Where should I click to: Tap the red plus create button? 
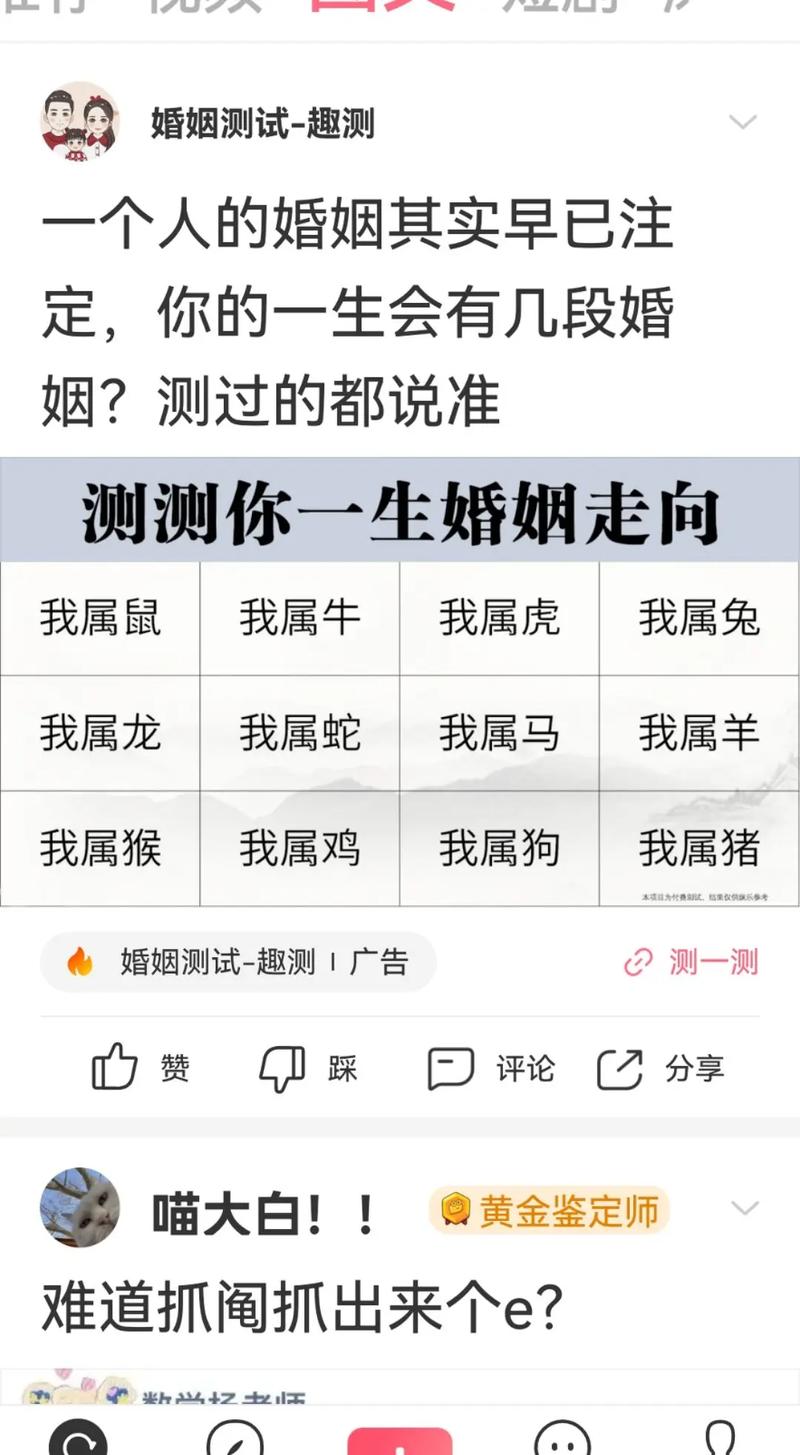[x=400, y=1441]
